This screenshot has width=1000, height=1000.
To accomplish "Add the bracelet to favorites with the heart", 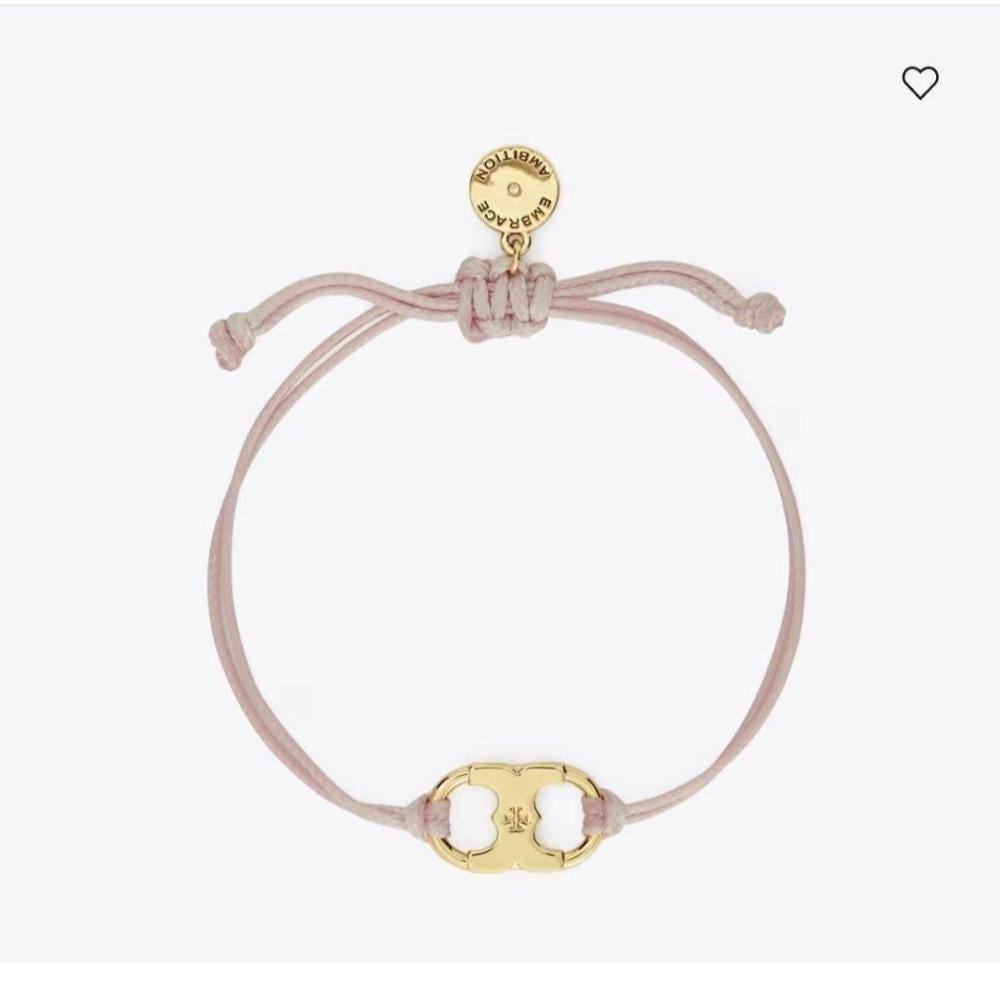I will [920, 83].
